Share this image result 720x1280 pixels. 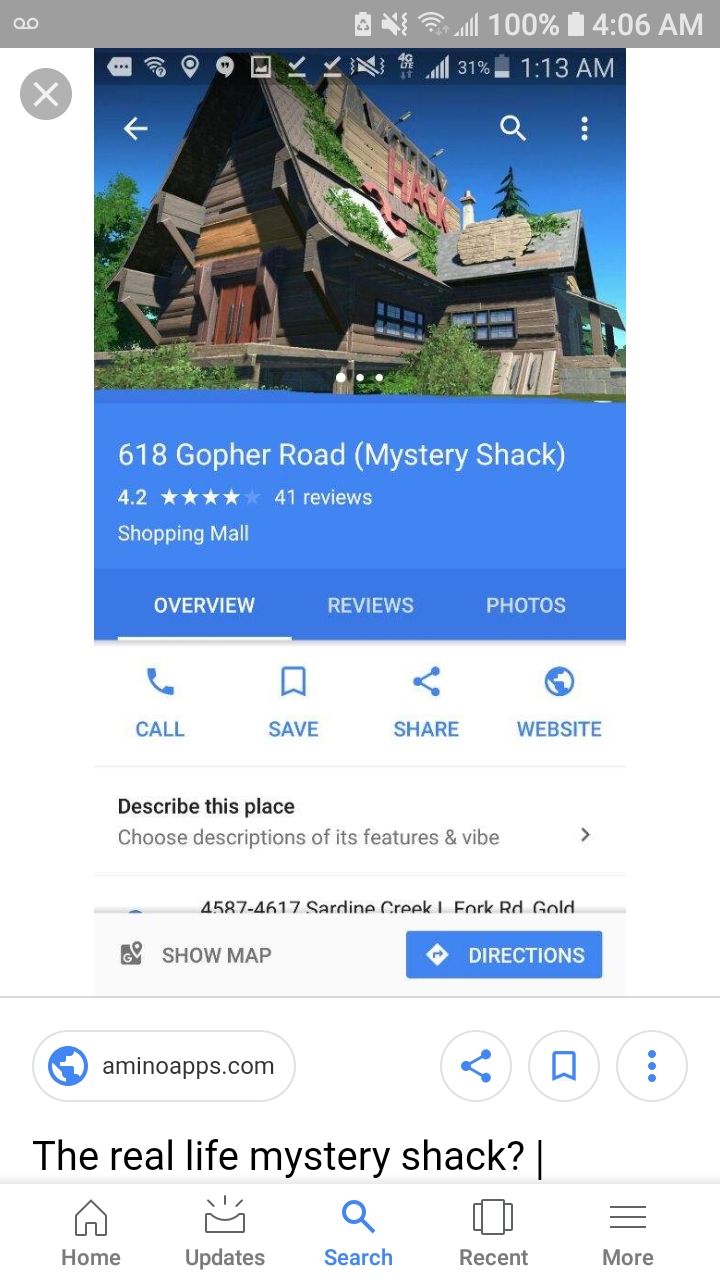point(476,1066)
